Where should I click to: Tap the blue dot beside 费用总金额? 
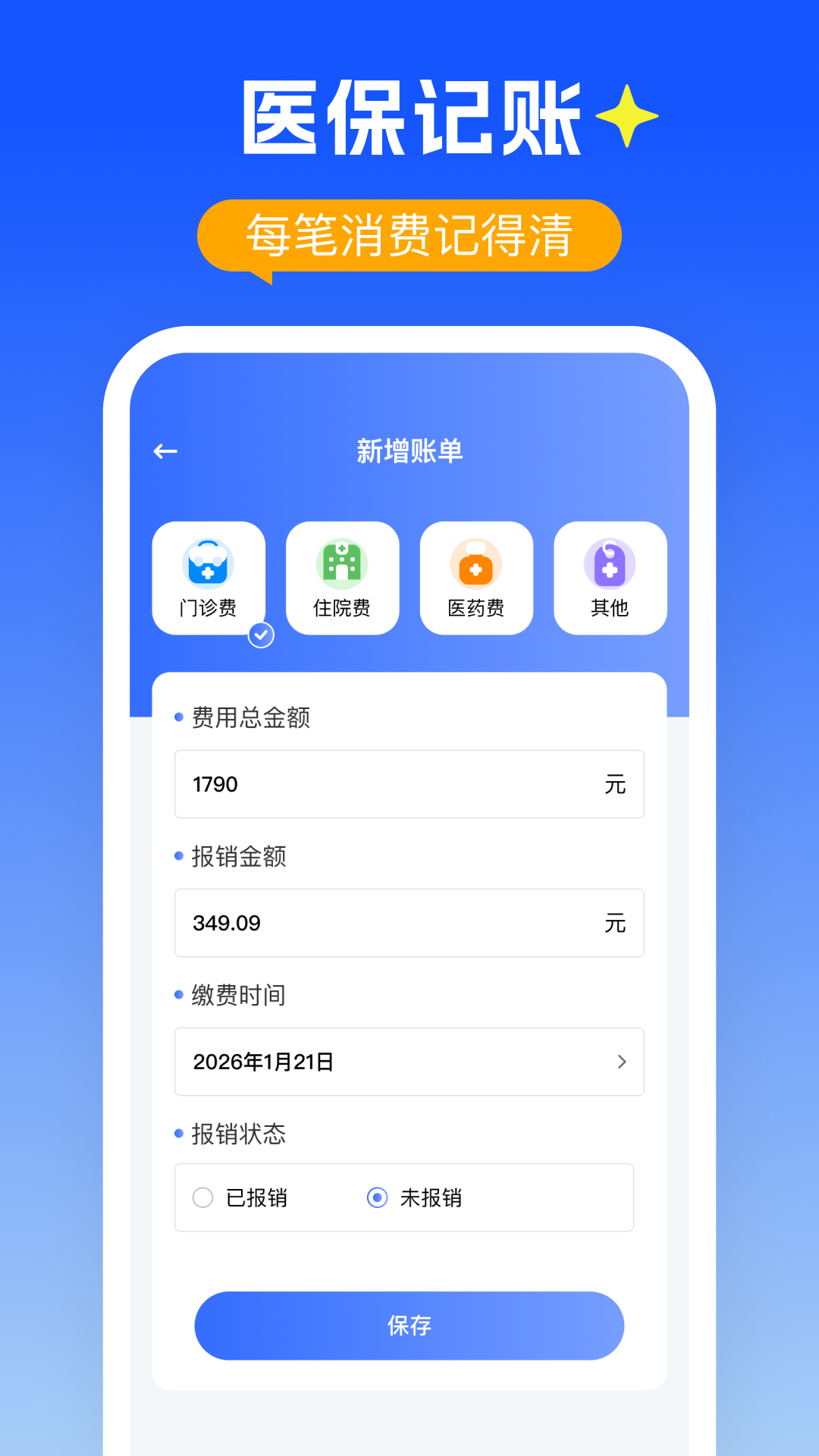(179, 716)
